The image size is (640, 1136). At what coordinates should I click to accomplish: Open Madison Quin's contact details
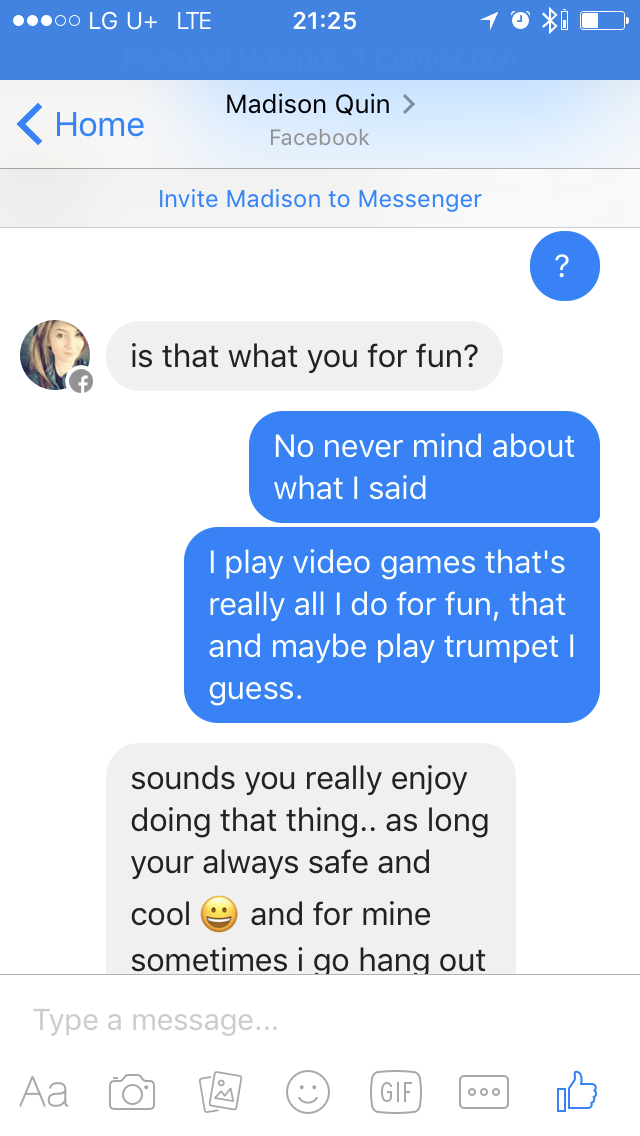pos(319,105)
